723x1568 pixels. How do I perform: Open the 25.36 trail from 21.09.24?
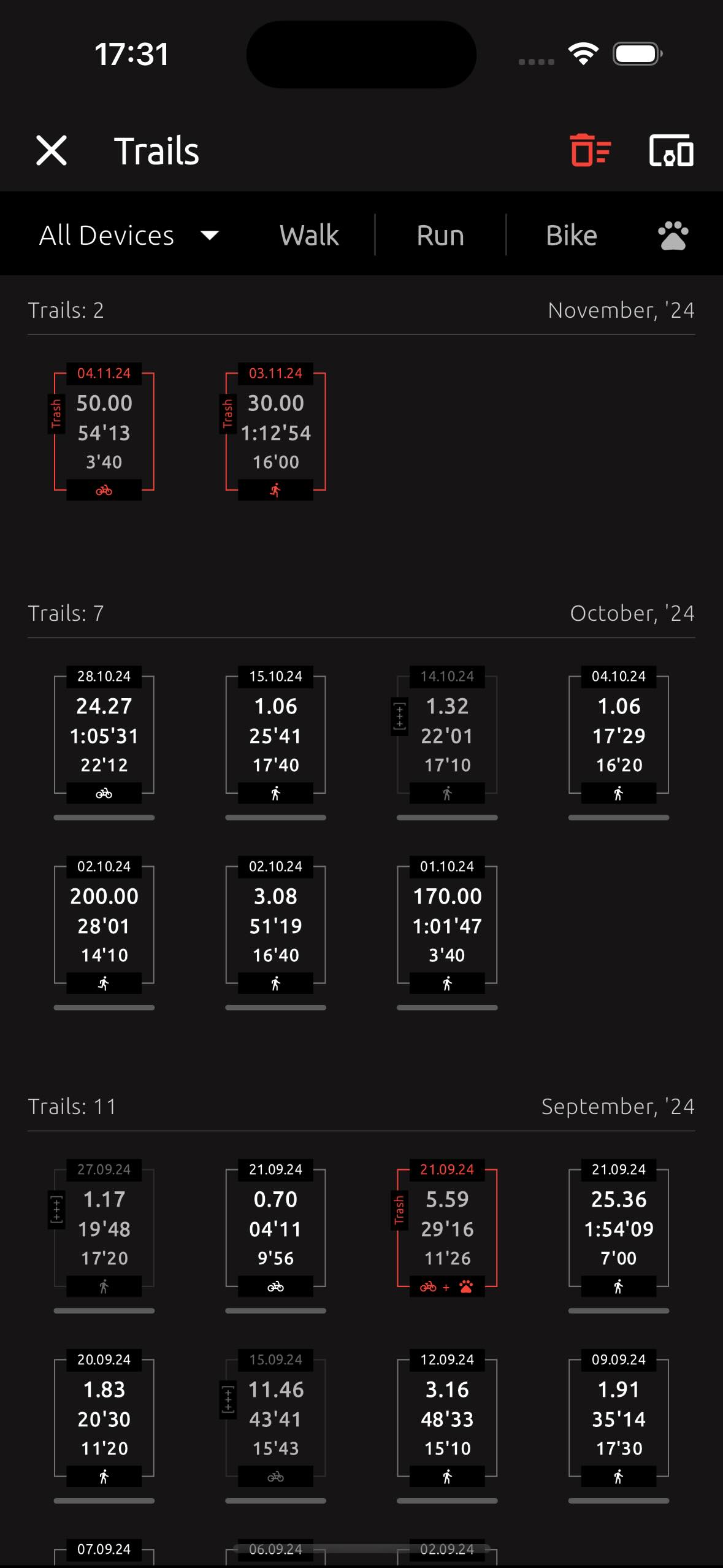click(x=619, y=1228)
